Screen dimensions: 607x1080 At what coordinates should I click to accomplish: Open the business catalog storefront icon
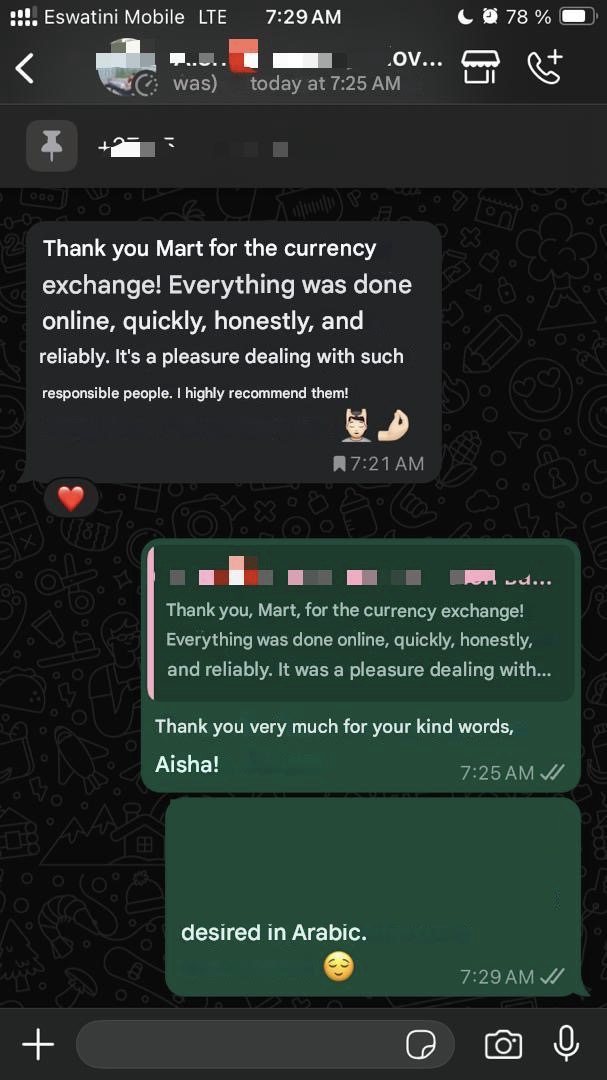(480, 66)
